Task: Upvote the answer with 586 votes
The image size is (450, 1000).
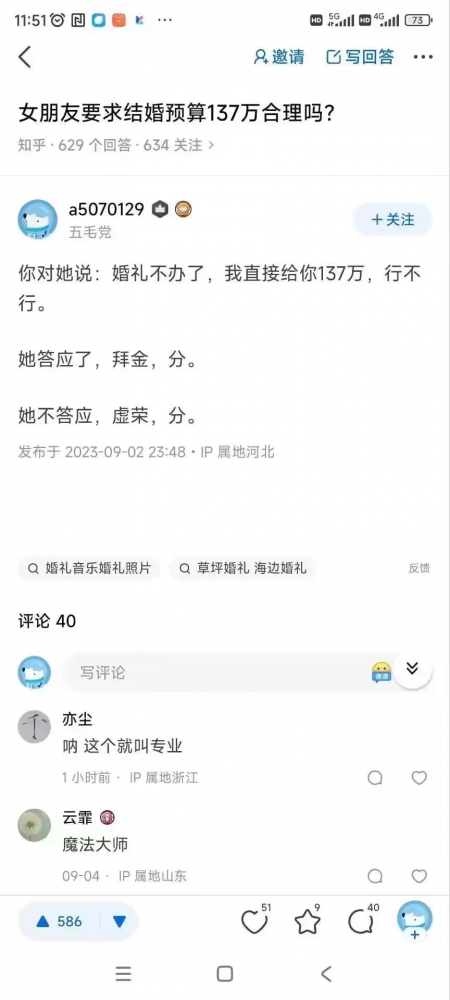Action: (59, 922)
